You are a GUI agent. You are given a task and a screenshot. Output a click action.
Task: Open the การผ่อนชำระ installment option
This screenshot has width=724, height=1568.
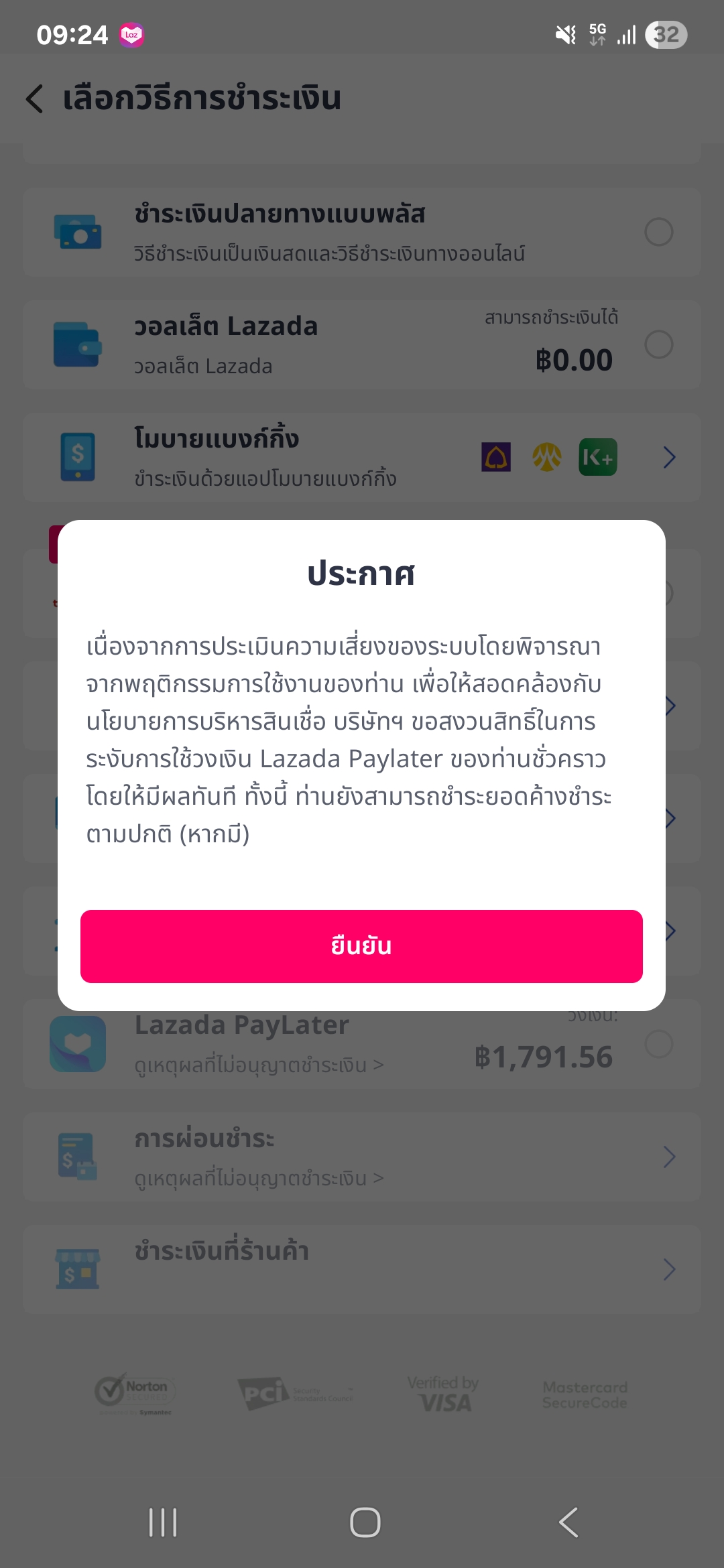coord(362,1157)
